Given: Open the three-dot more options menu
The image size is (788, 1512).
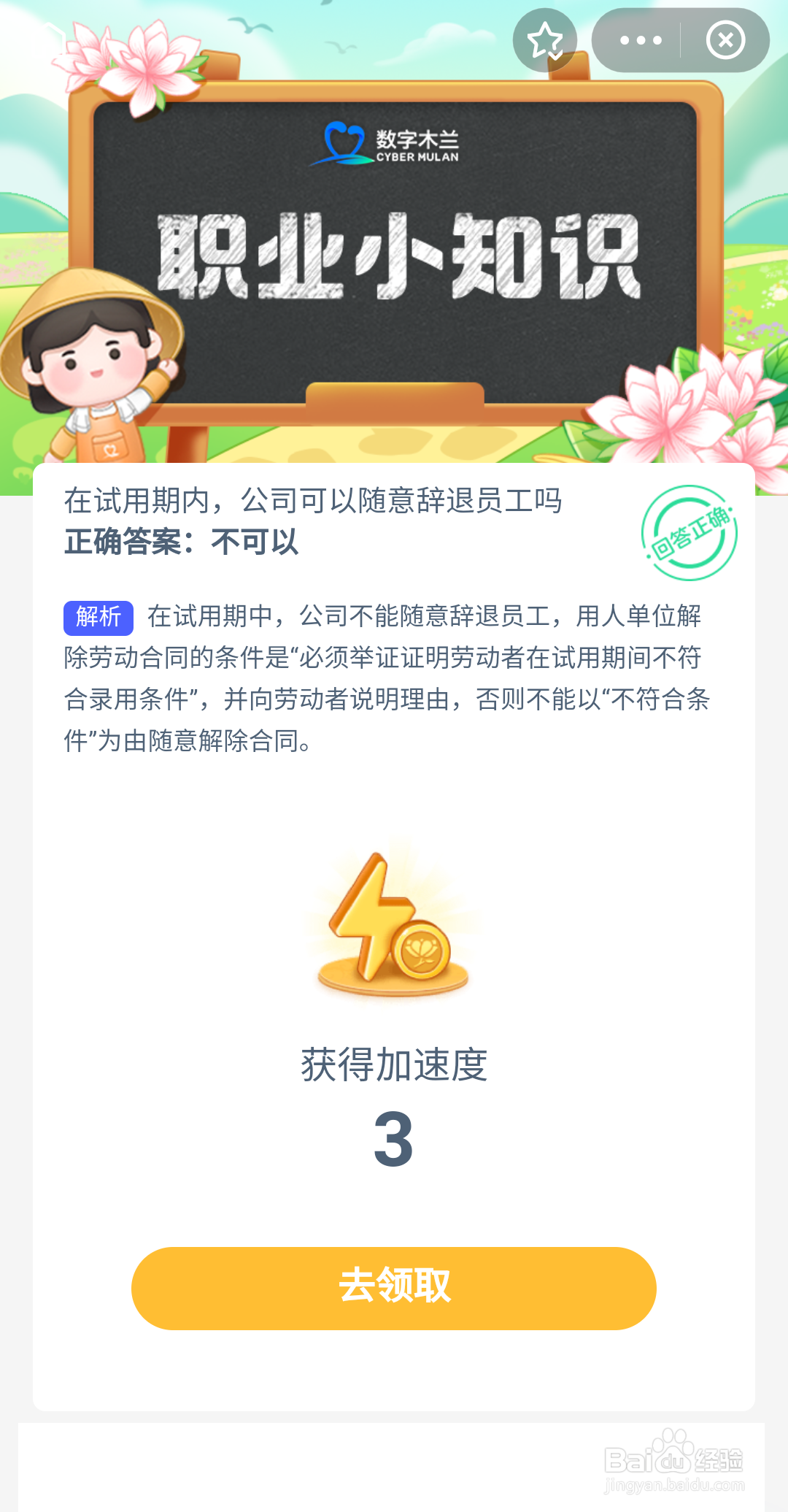Looking at the screenshot, I should coord(639,42).
